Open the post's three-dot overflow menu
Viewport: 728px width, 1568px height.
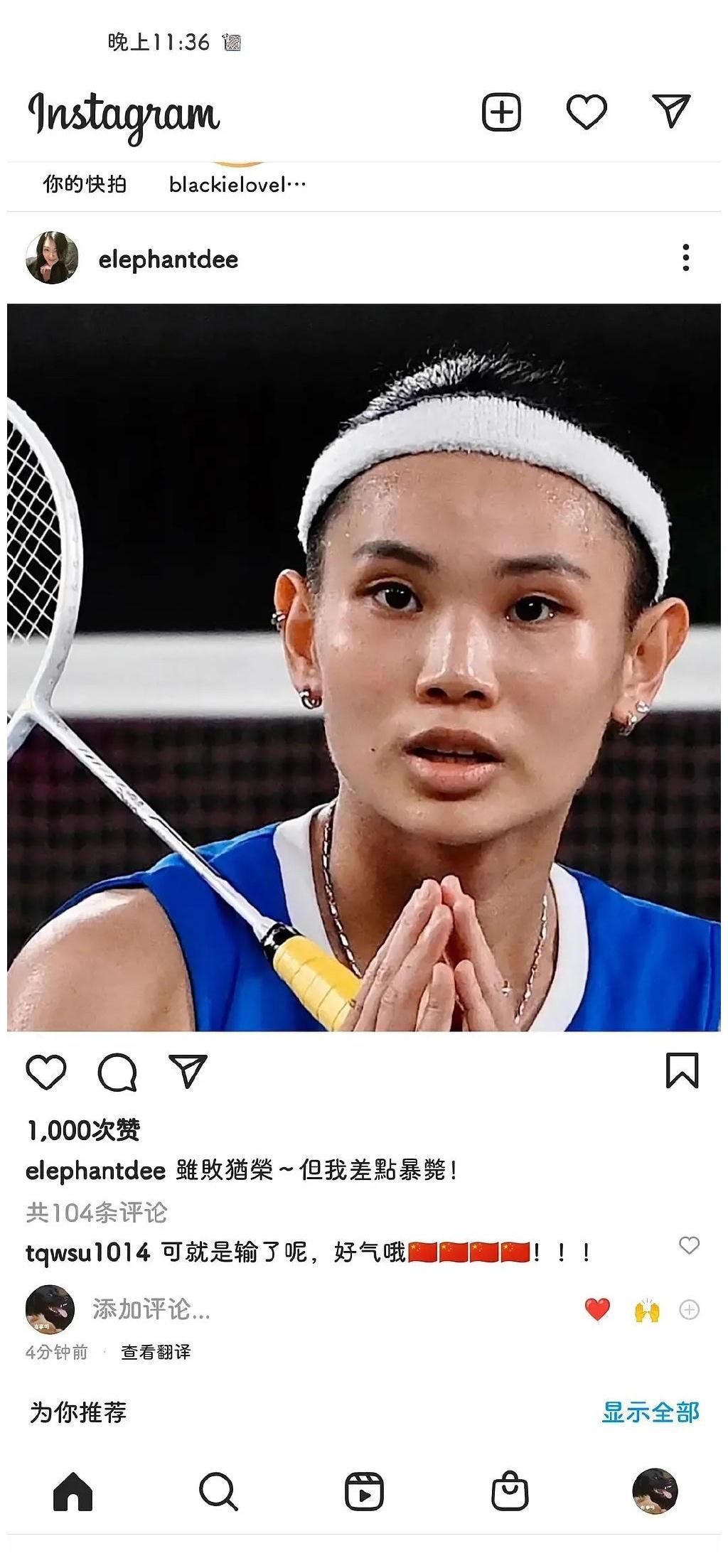pos(685,258)
